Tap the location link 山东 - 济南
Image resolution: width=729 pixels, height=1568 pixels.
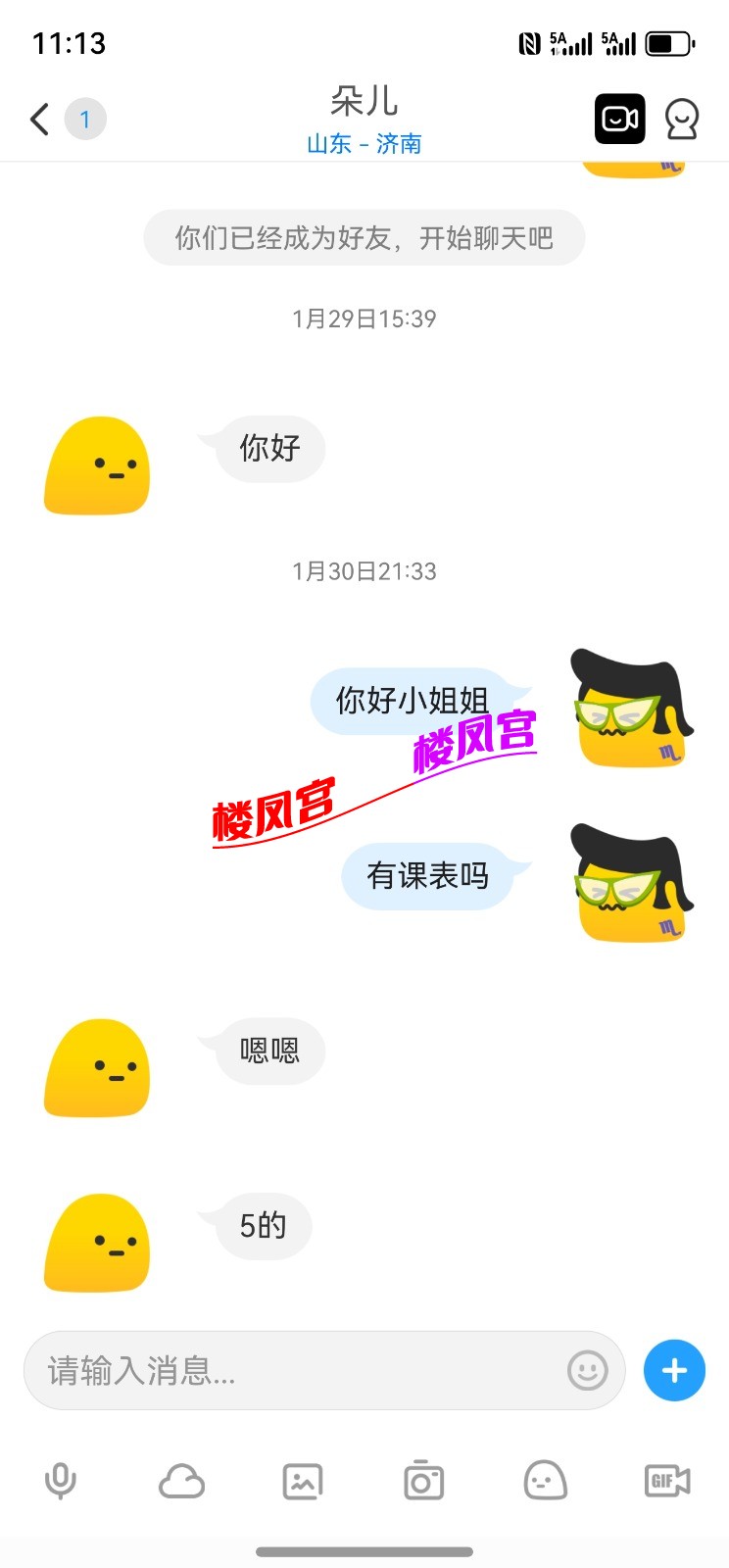[363, 143]
